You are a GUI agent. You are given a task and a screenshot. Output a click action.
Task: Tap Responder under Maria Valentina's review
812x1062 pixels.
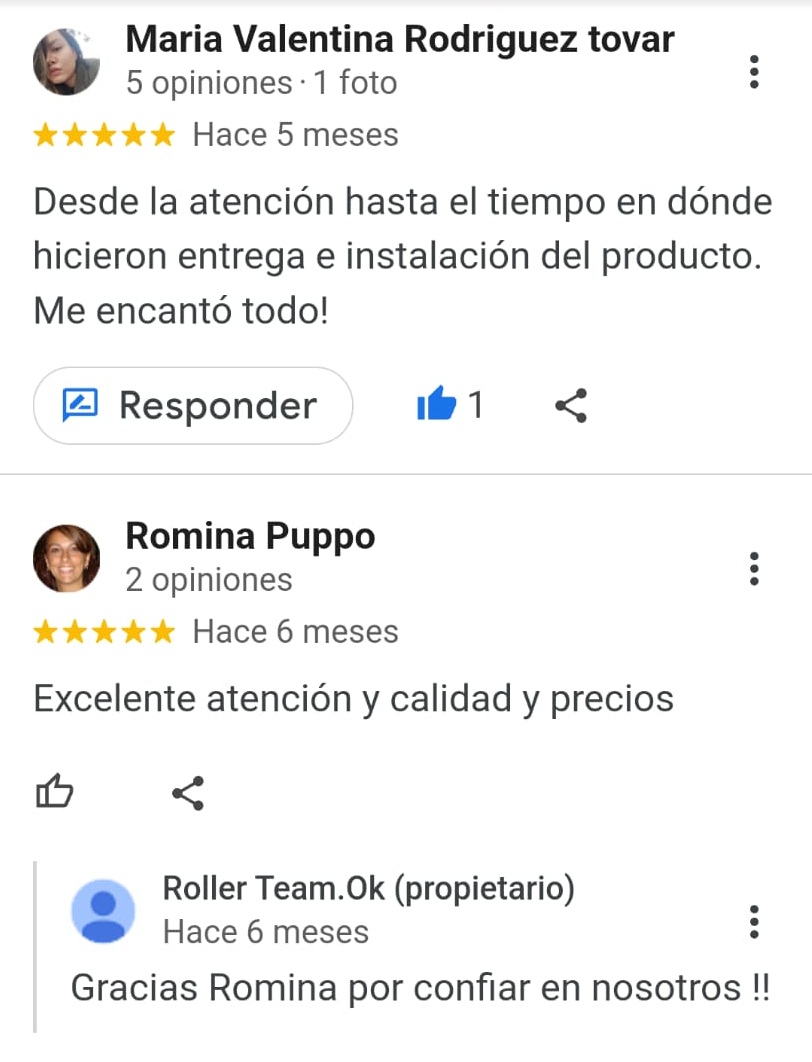click(x=193, y=406)
